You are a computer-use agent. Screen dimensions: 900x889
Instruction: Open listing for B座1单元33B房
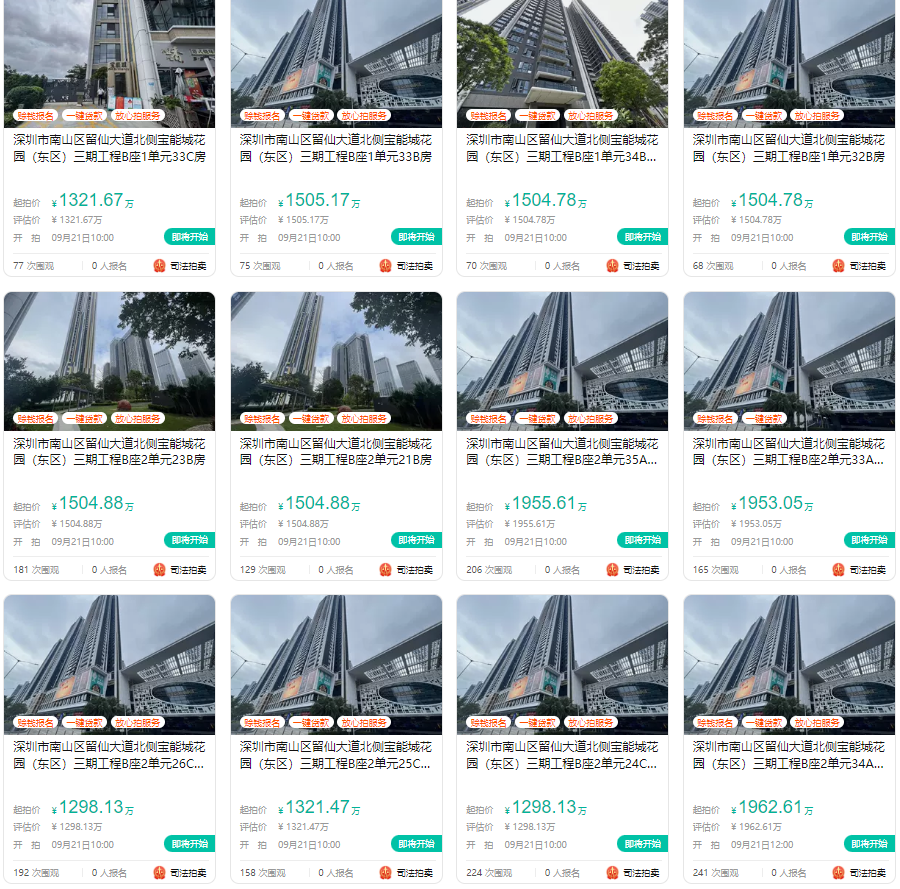(336, 148)
